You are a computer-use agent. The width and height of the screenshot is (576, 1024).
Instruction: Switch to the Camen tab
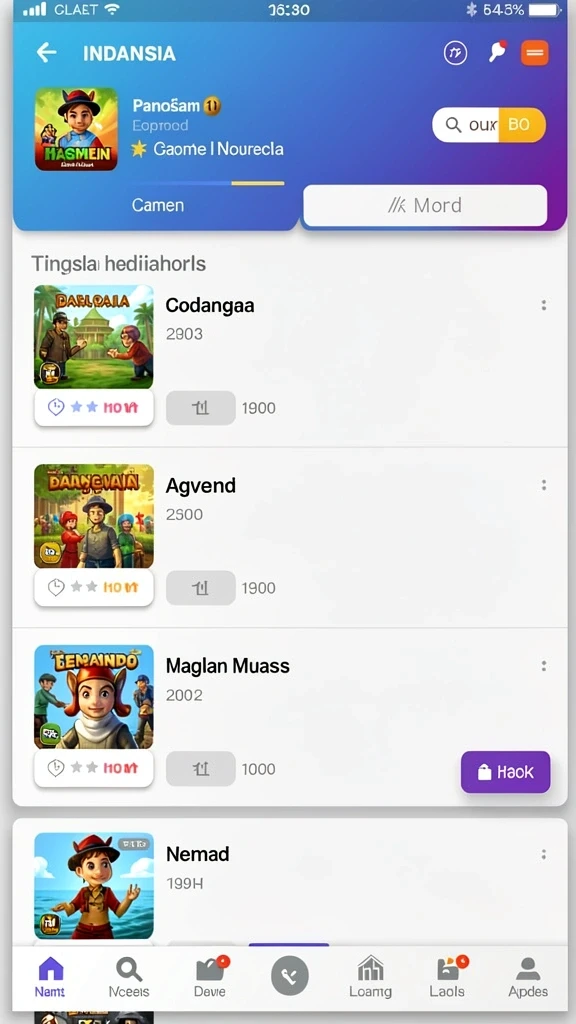click(157, 205)
